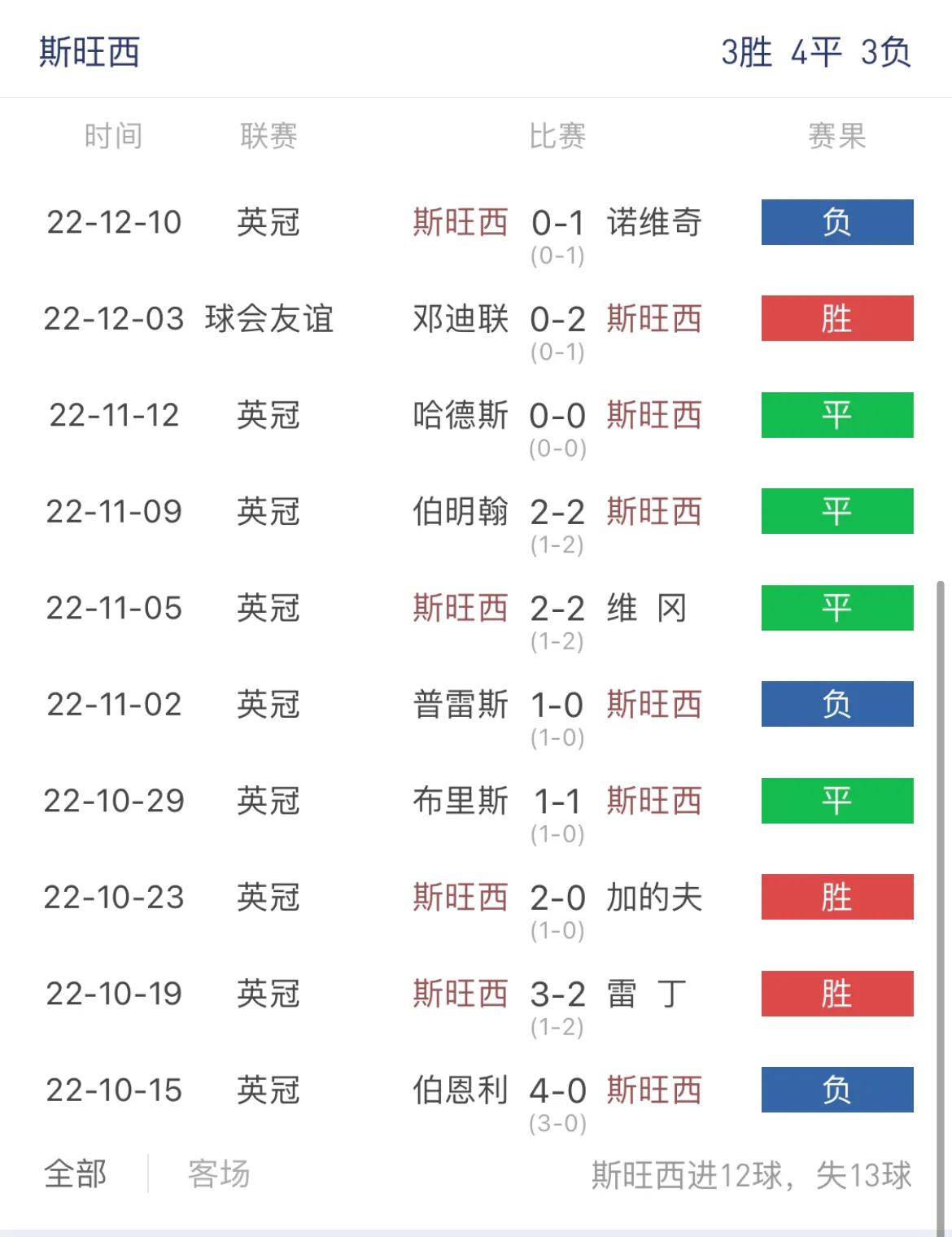This screenshot has width=952, height=1237.
Task: Click the 球会友谊 league label
Action: (x=269, y=319)
